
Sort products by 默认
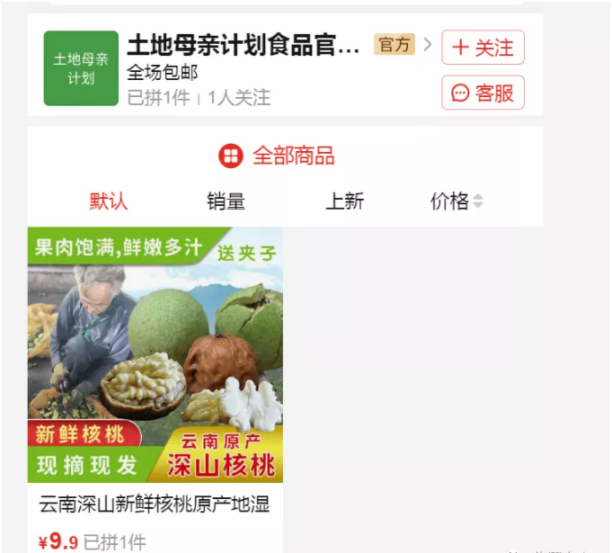coord(109,201)
